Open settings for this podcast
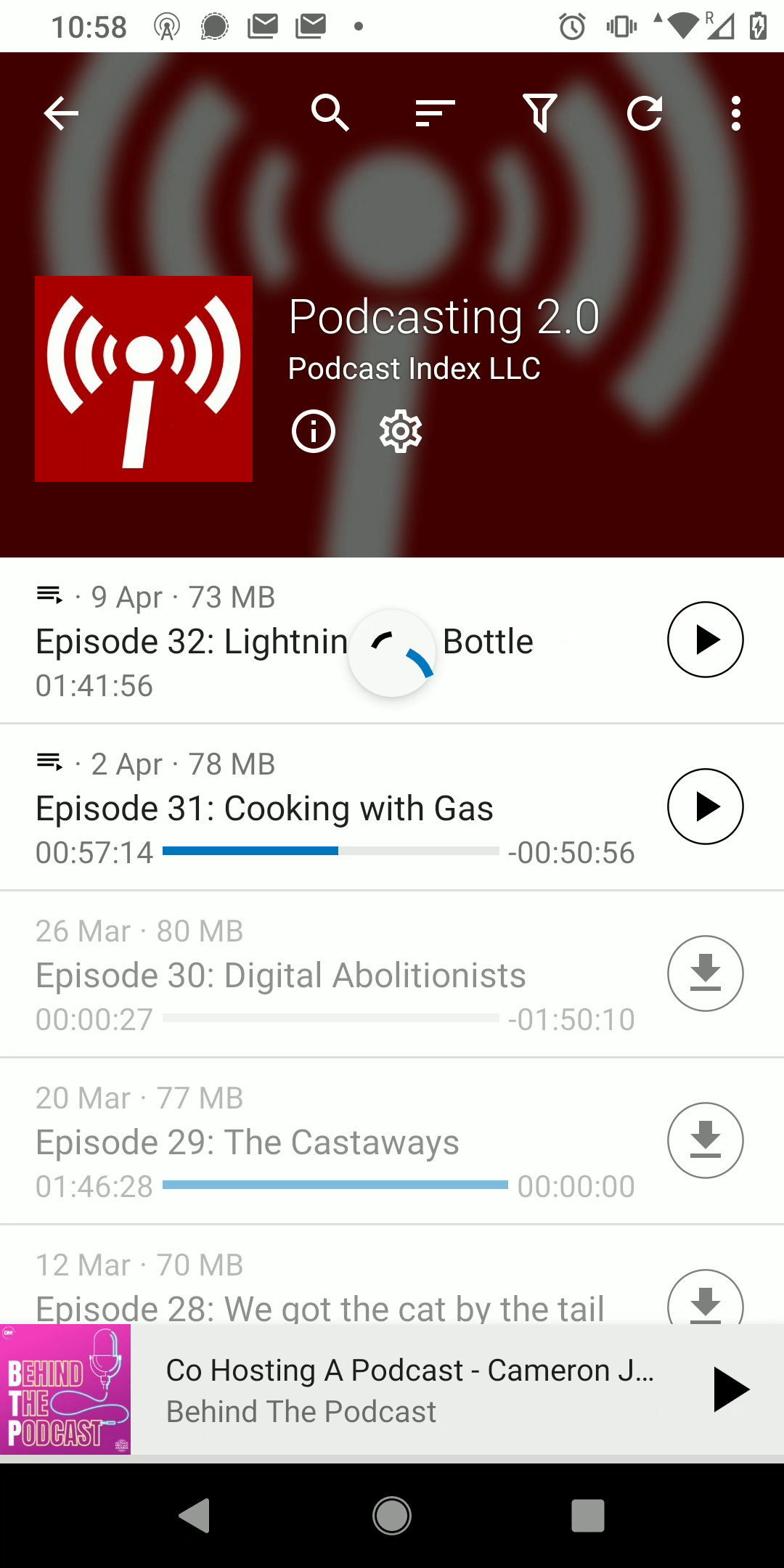The height and width of the screenshot is (1568, 784). coord(400,430)
